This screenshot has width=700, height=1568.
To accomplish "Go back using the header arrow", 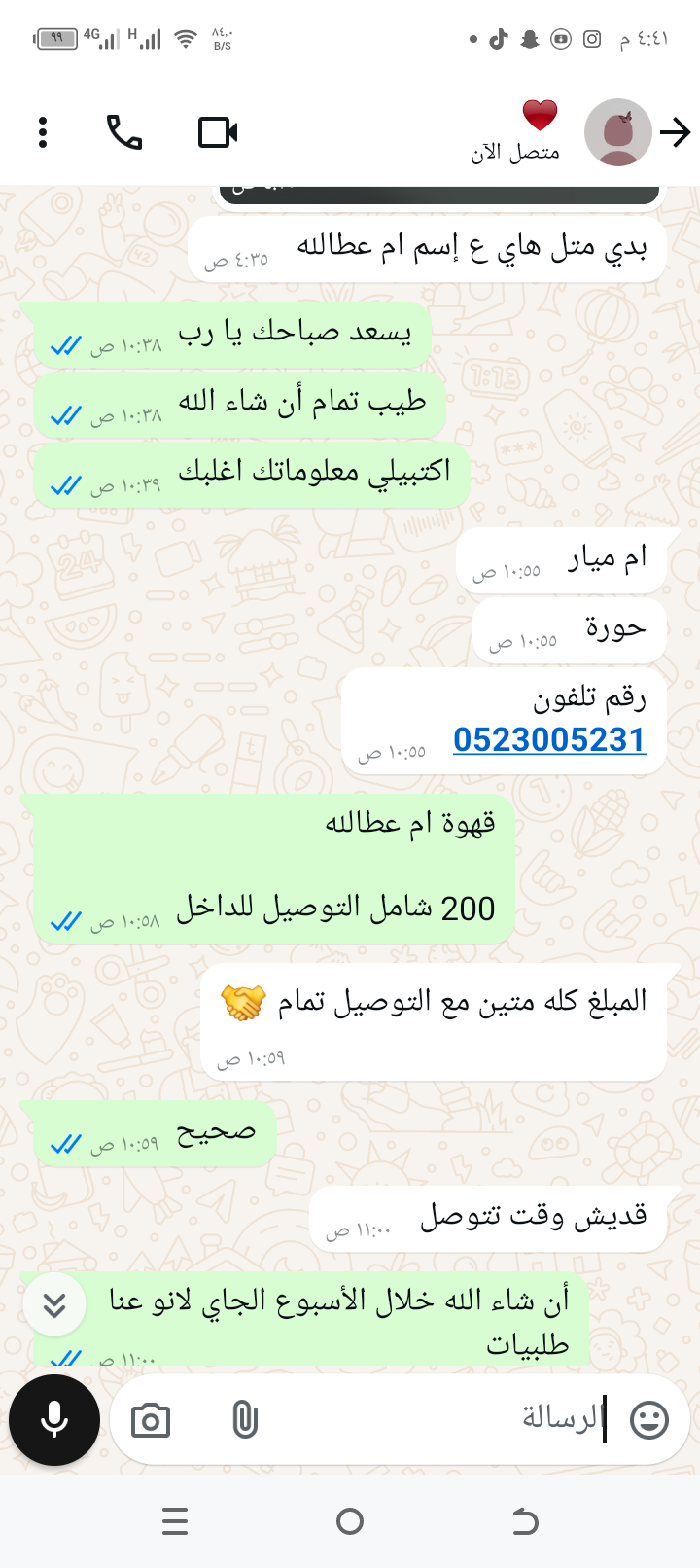I will click(x=676, y=132).
